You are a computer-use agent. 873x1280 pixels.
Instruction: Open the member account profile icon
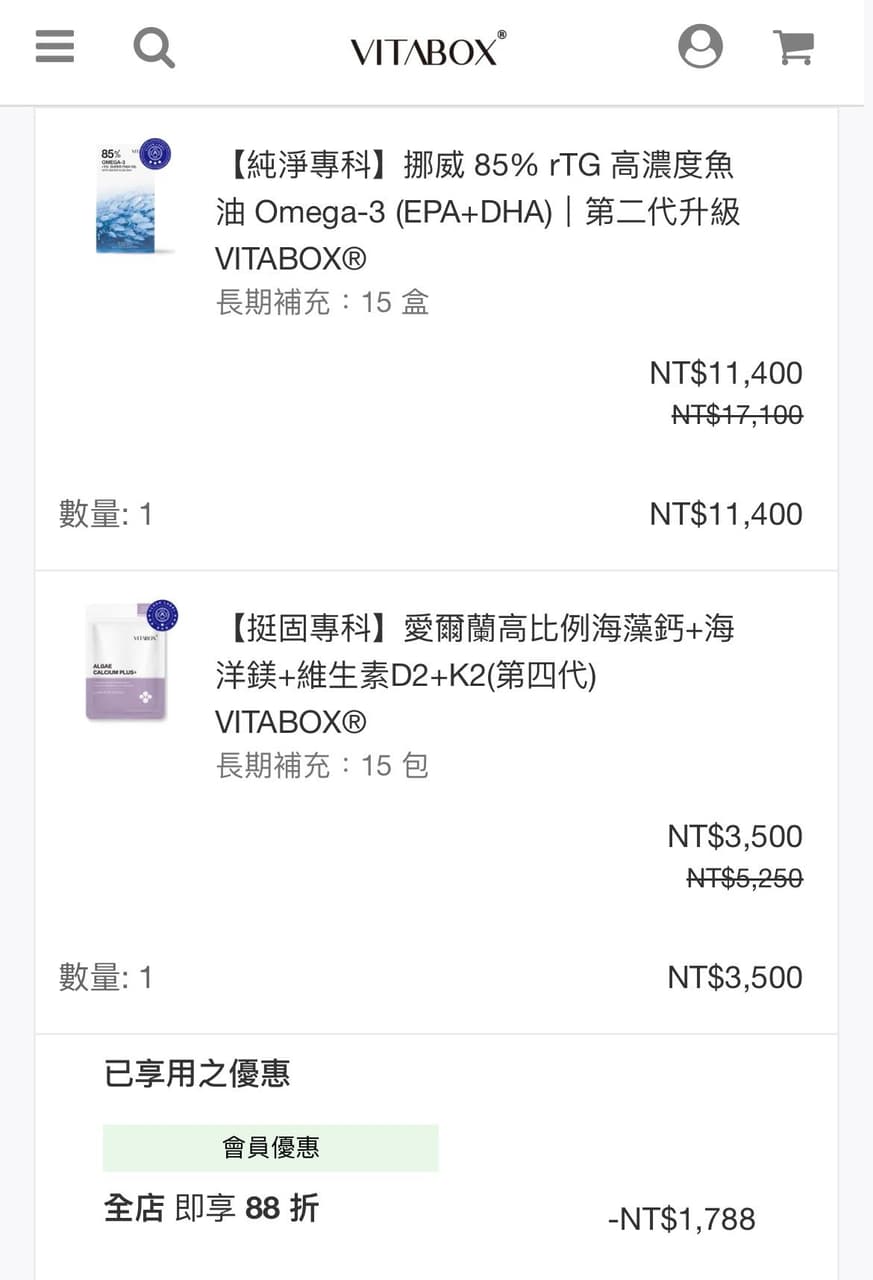point(701,47)
